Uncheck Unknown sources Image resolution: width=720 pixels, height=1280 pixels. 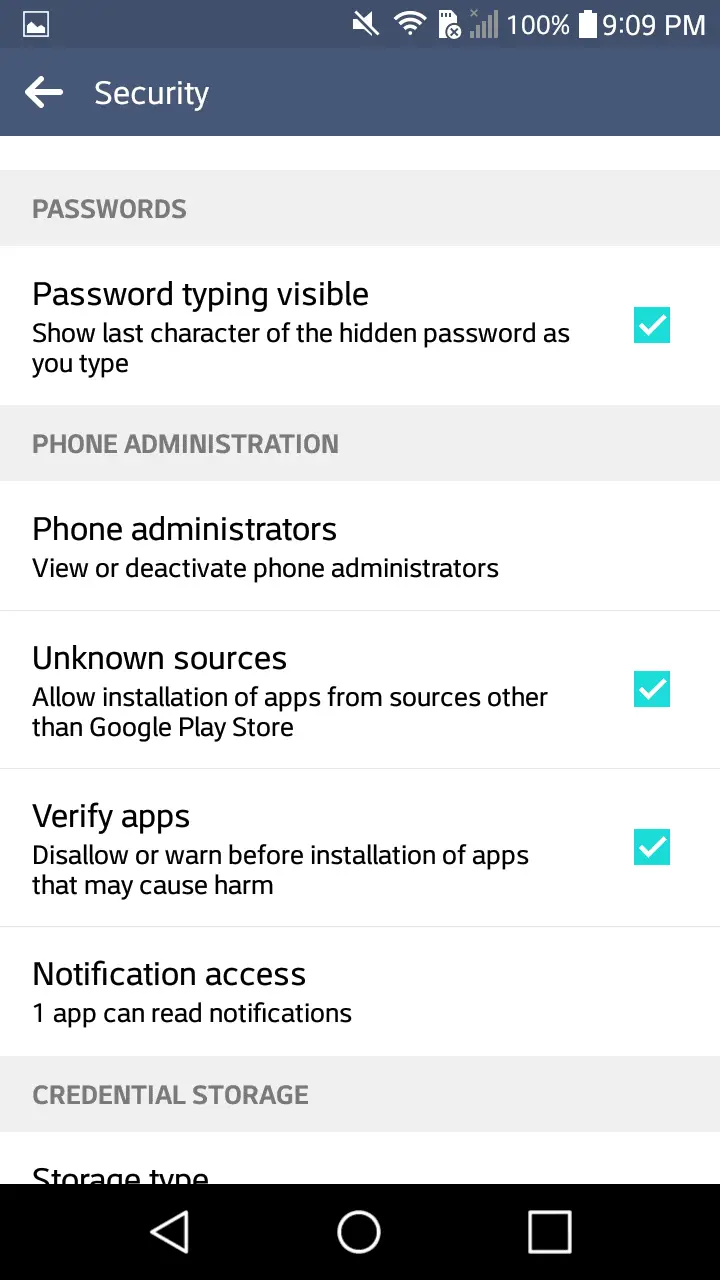coord(651,689)
